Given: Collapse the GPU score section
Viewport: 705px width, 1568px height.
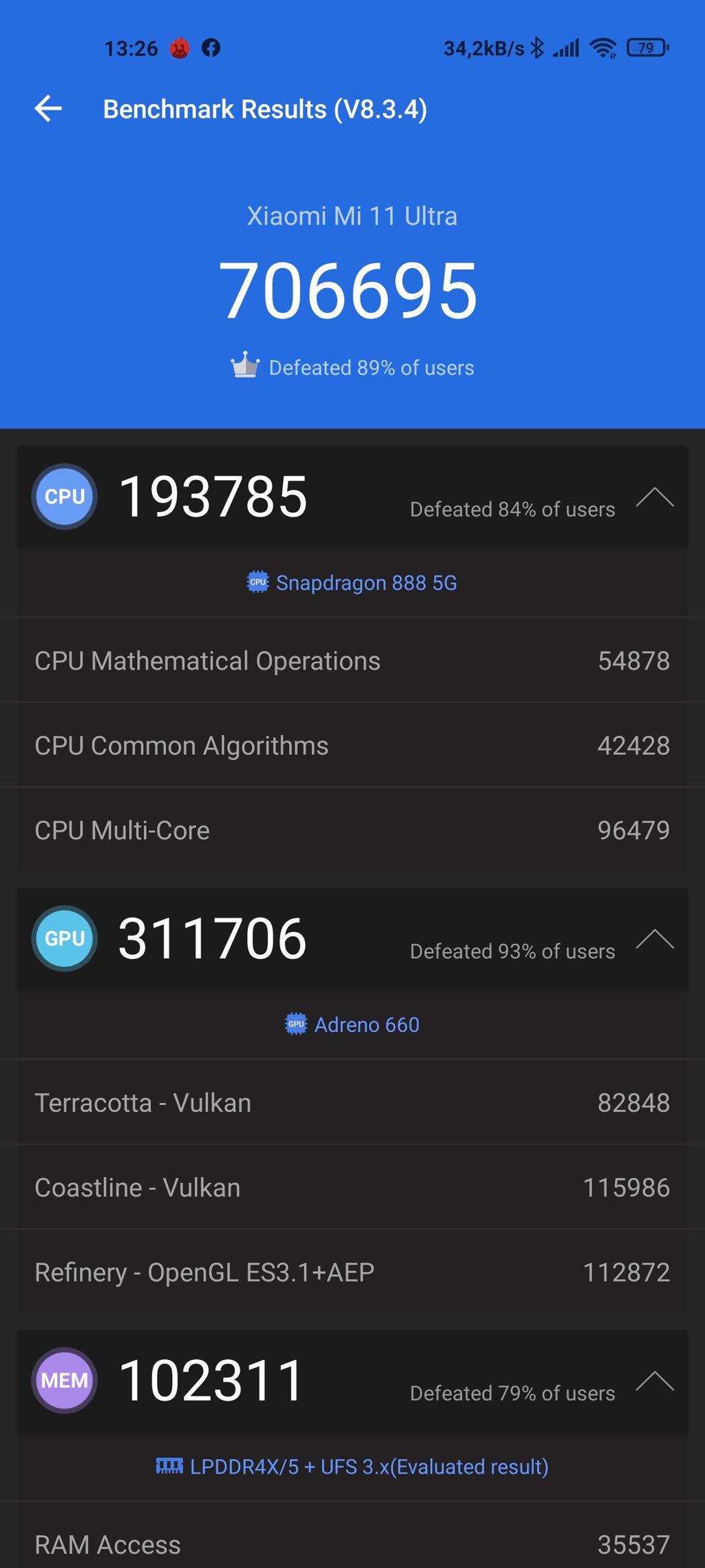Looking at the screenshot, I should (654, 939).
